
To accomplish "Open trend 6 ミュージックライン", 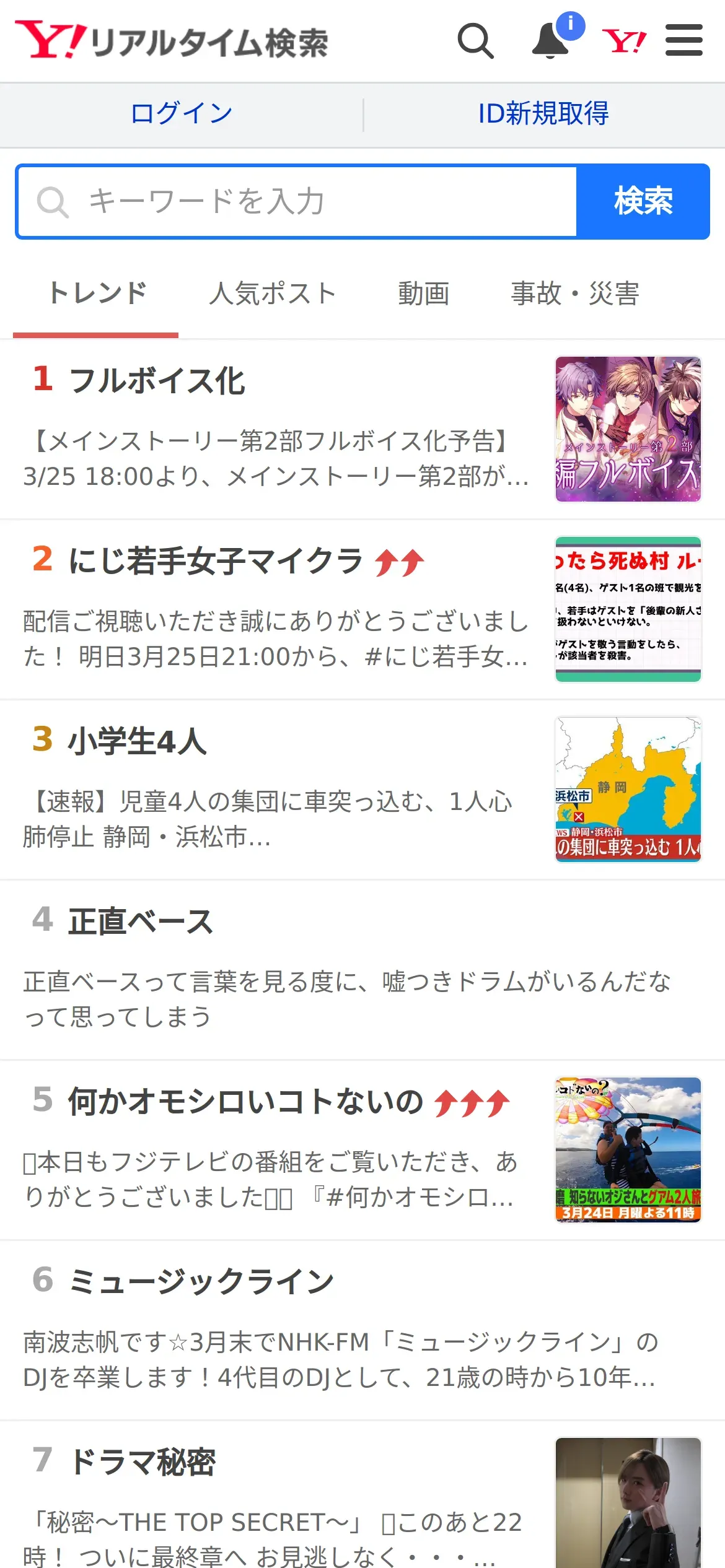I will (x=201, y=1281).
